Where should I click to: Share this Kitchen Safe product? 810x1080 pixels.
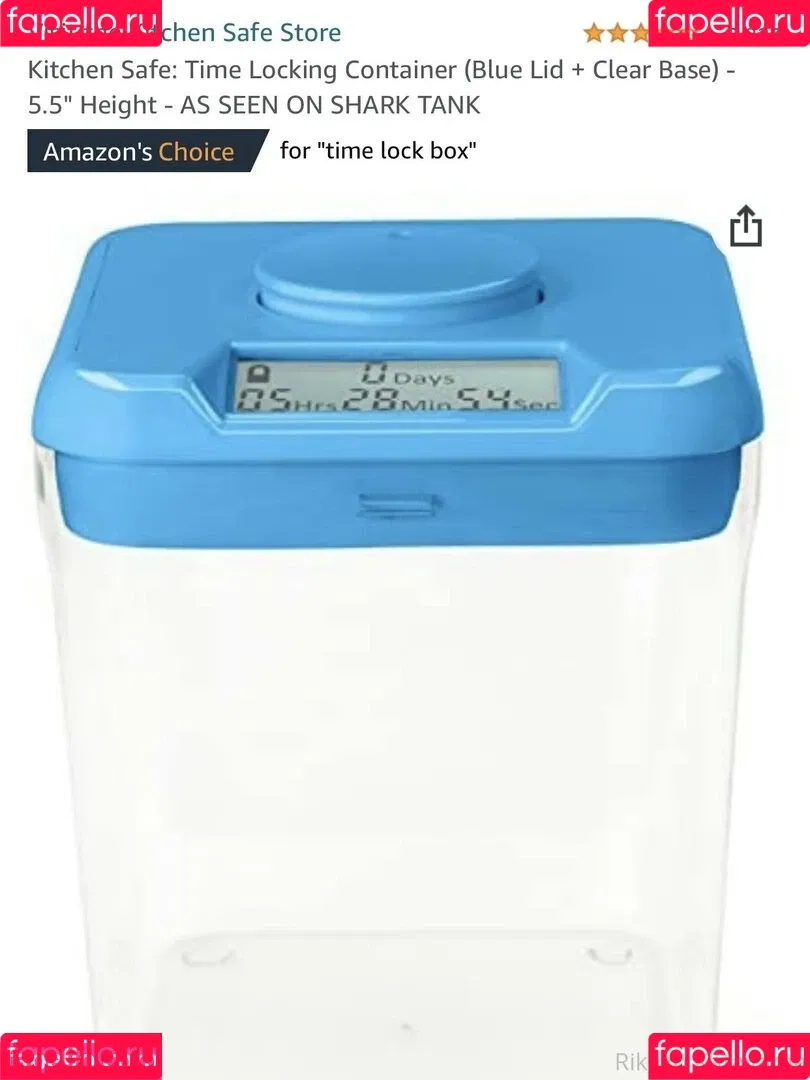pyautogui.click(x=745, y=226)
